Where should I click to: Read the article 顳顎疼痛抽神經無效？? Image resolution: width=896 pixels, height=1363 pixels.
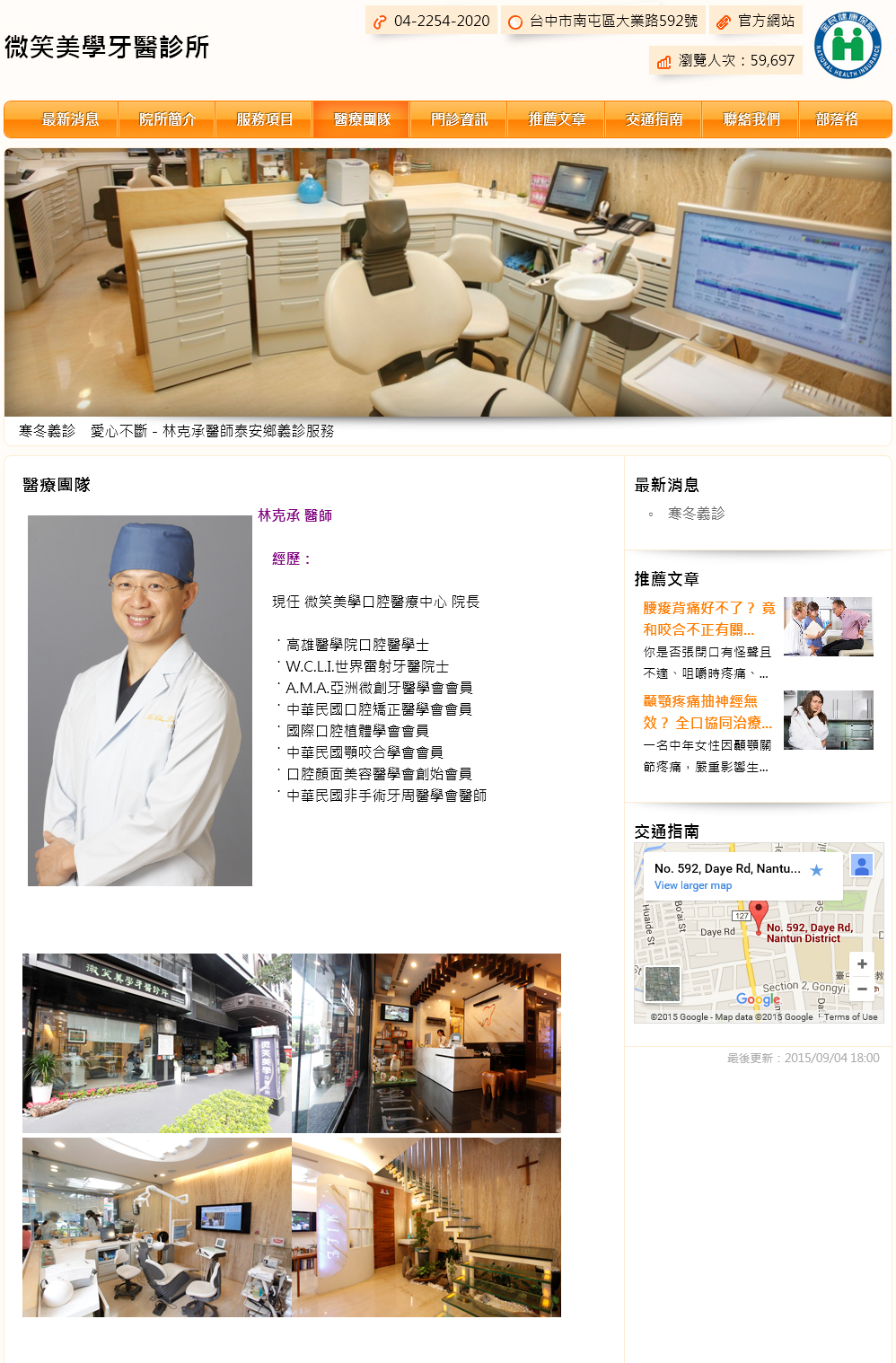point(707,712)
